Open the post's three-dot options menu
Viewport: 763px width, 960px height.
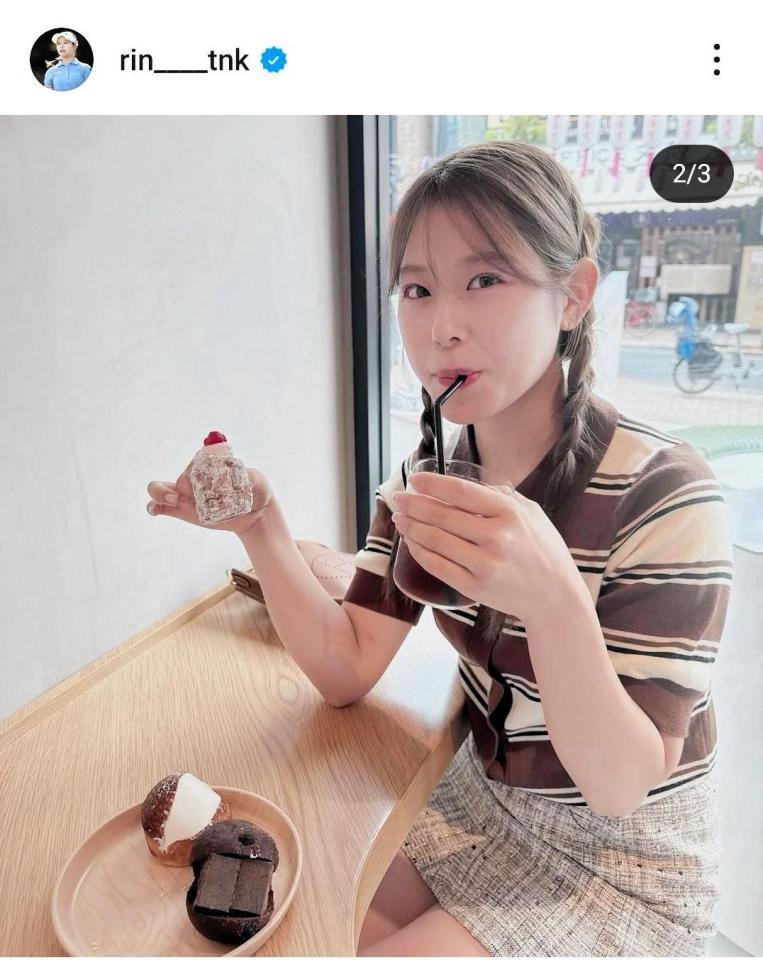(x=716, y=60)
